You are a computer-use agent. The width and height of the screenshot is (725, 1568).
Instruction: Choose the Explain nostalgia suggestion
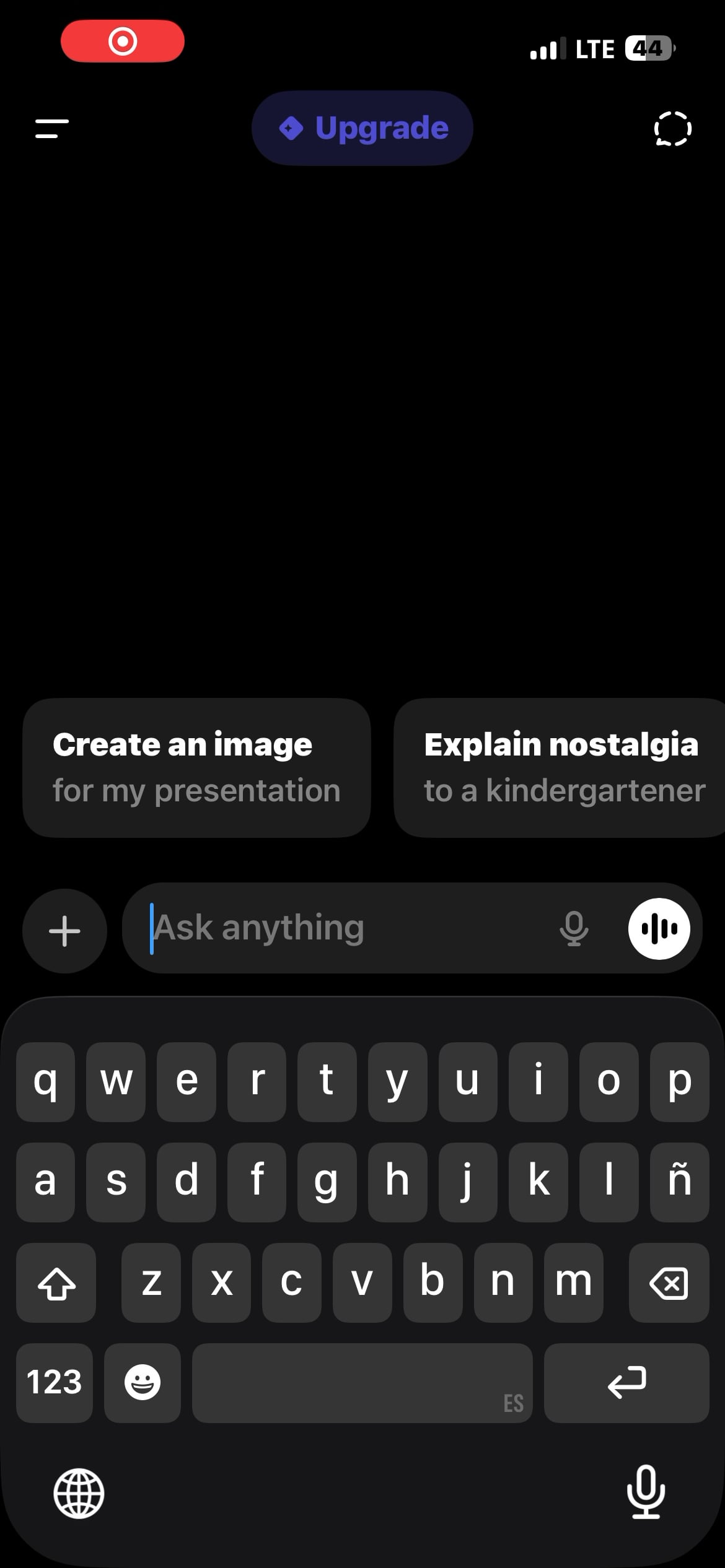pyautogui.click(x=560, y=767)
